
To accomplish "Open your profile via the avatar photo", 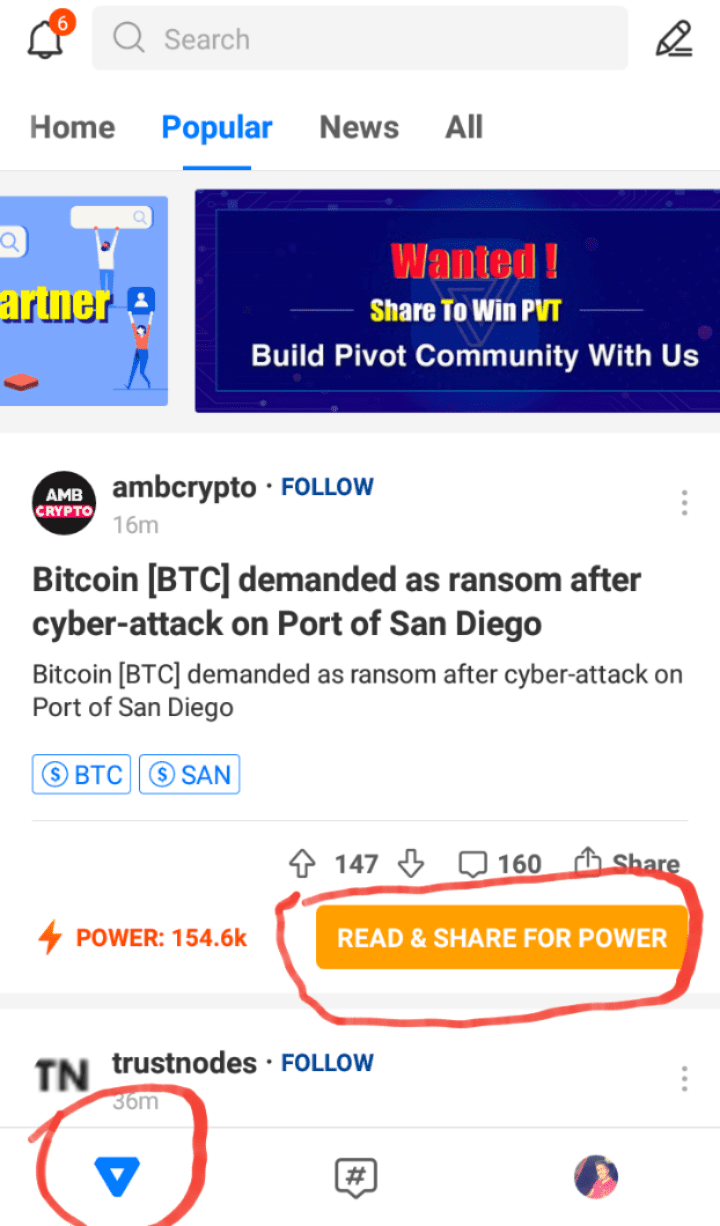I will coord(595,1177).
